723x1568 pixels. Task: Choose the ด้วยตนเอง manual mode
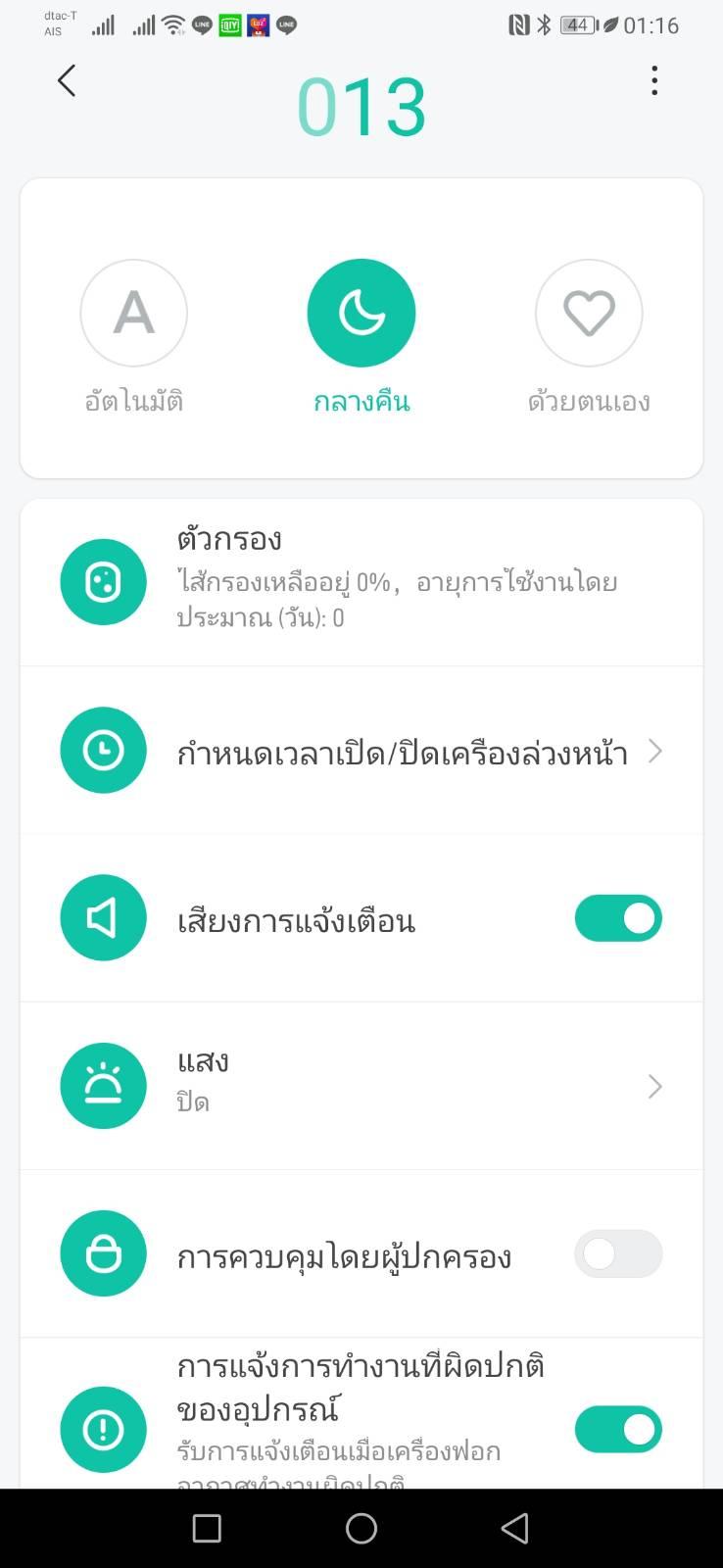589,313
